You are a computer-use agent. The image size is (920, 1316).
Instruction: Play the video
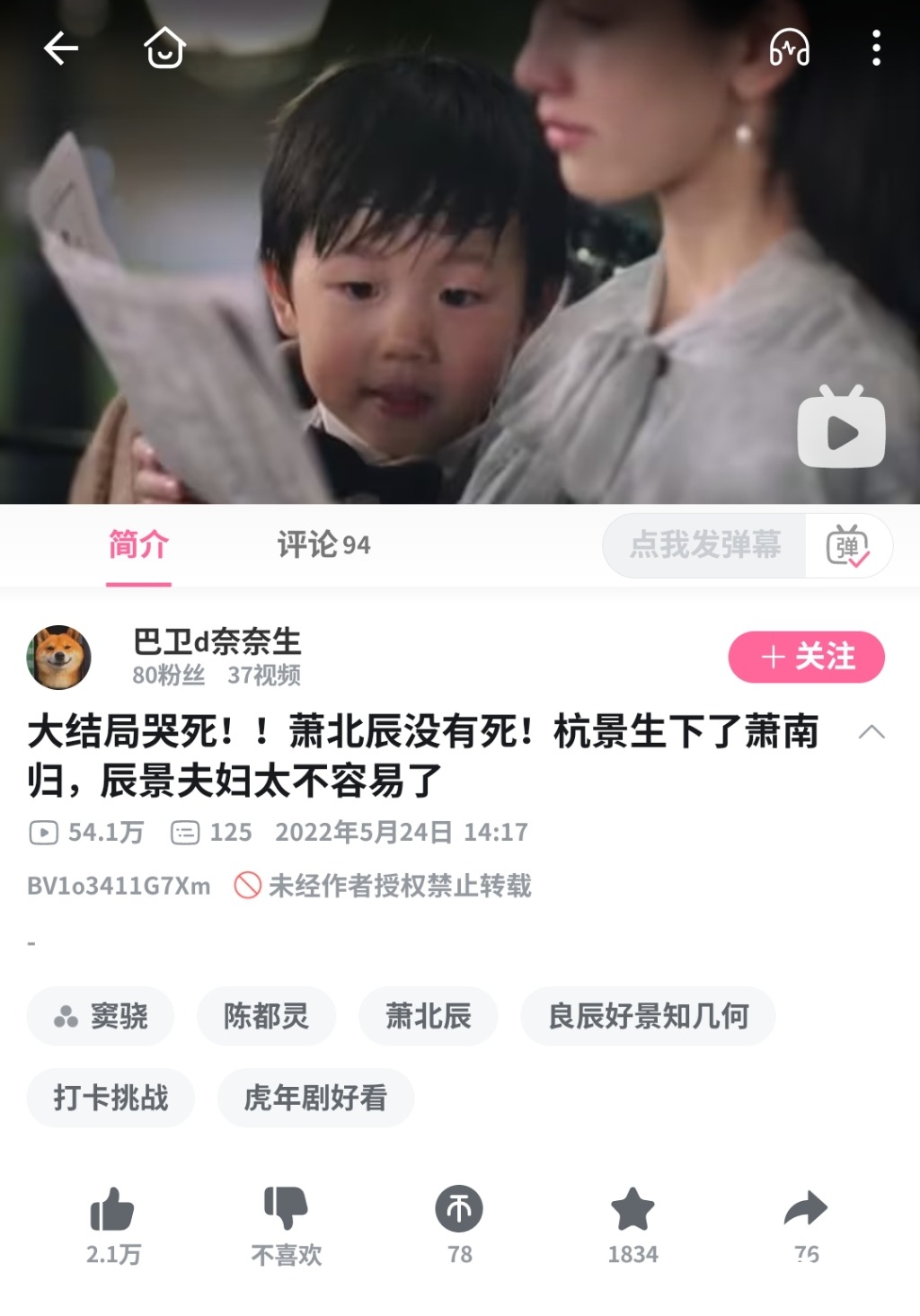click(841, 429)
